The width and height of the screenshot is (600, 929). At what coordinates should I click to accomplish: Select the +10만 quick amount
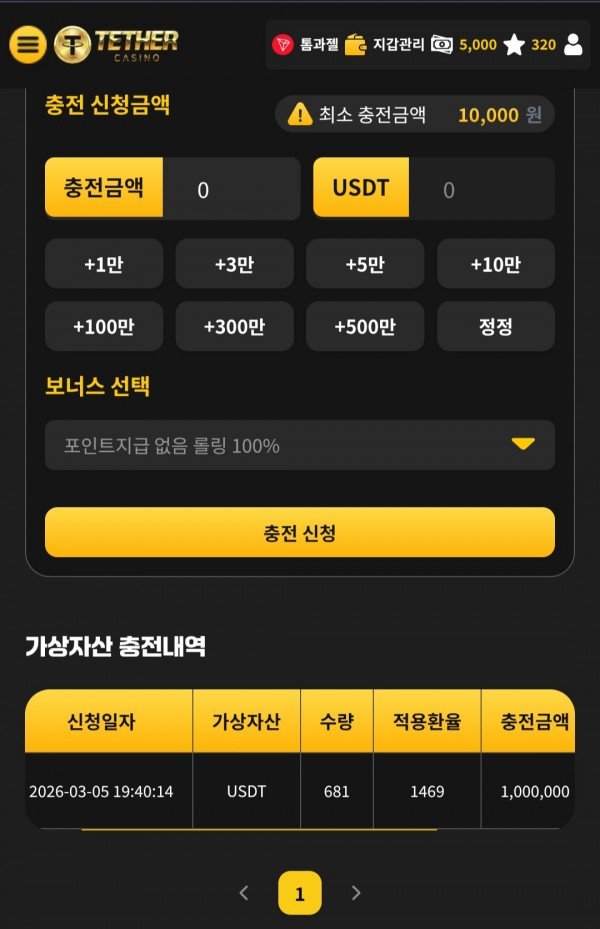pyautogui.click(x=495, y=264)
